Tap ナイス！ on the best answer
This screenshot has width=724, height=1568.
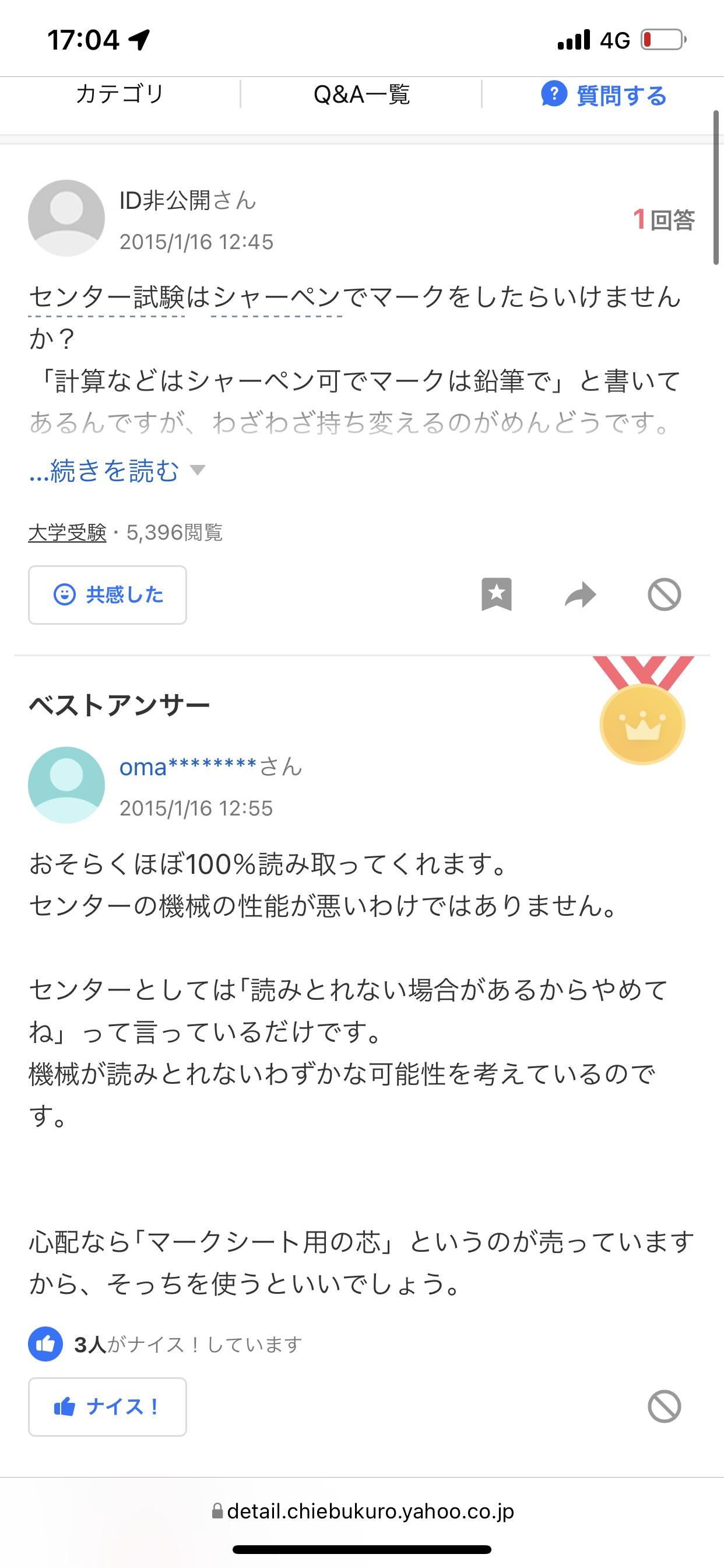(108, 1406)
